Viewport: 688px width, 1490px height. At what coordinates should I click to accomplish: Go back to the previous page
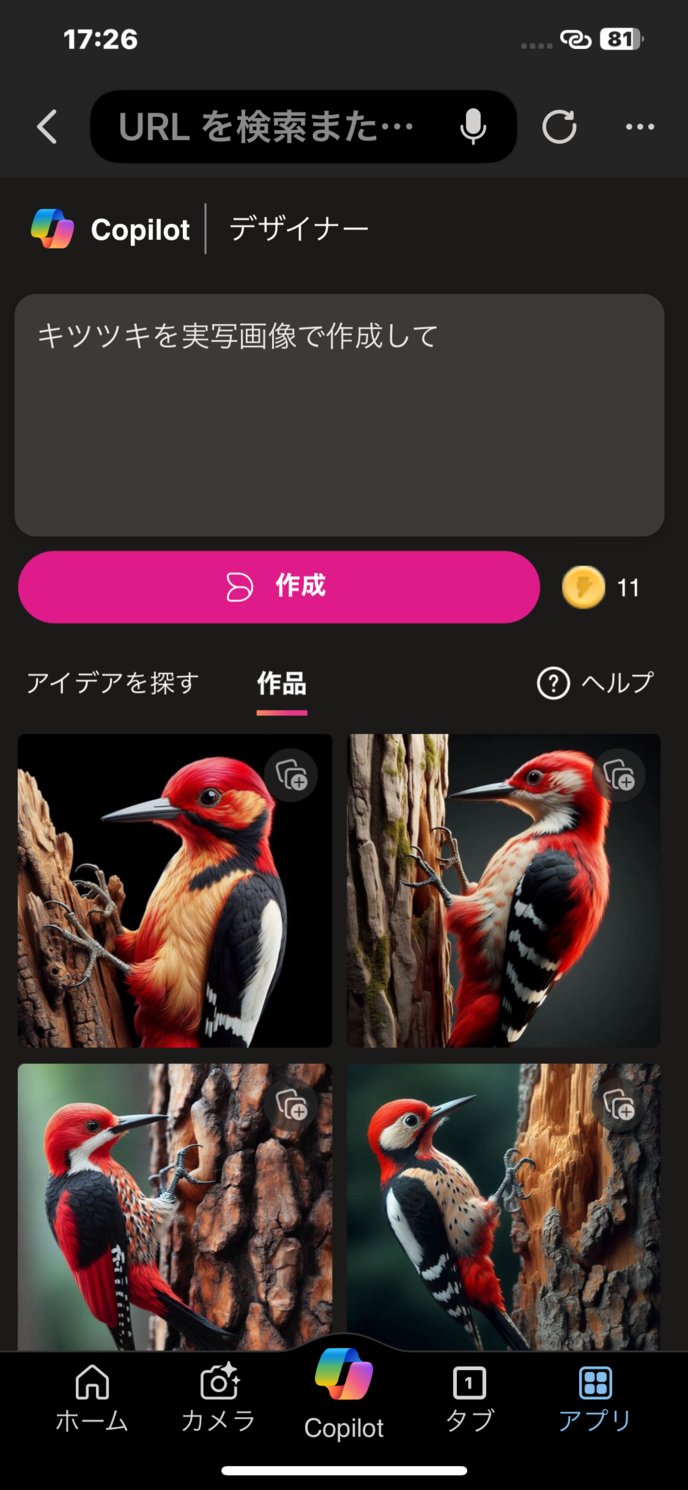pyautogui.click(x=47, y=127)
